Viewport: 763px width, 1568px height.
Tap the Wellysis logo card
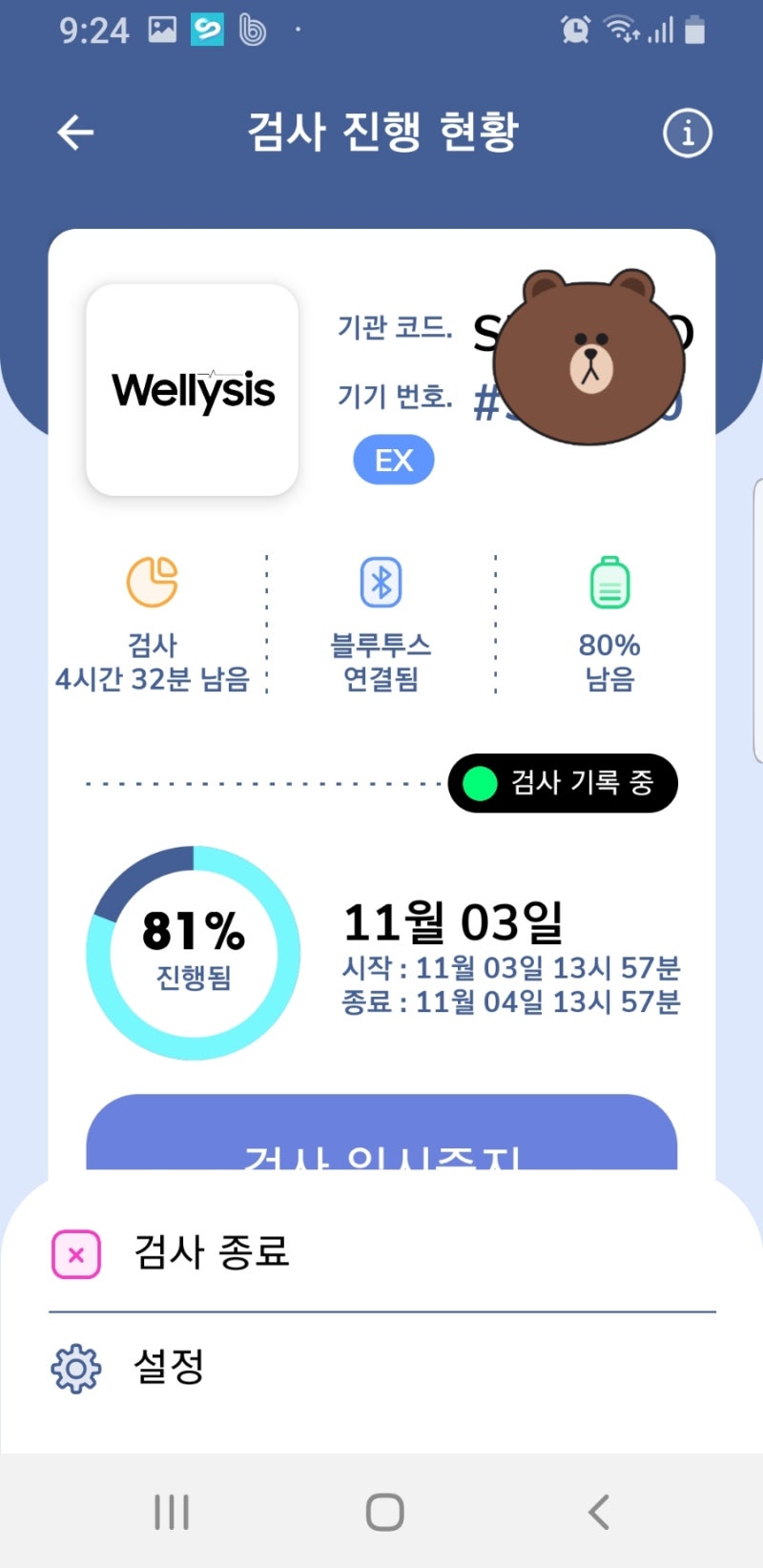[x=191, y=391]
